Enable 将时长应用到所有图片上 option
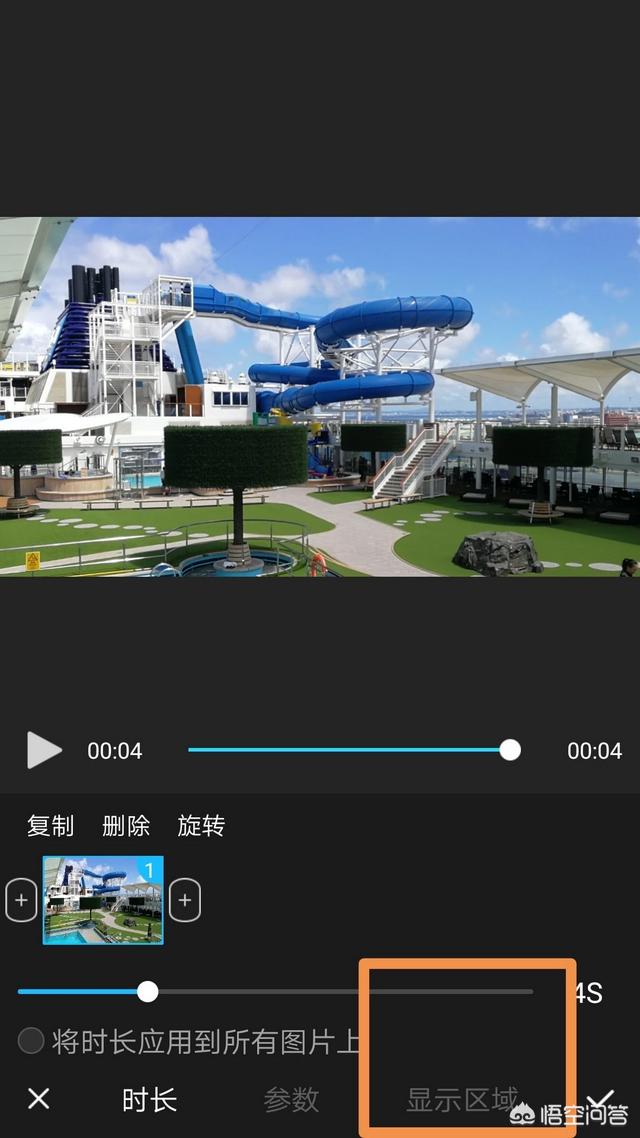 (x=31, y=1042)
